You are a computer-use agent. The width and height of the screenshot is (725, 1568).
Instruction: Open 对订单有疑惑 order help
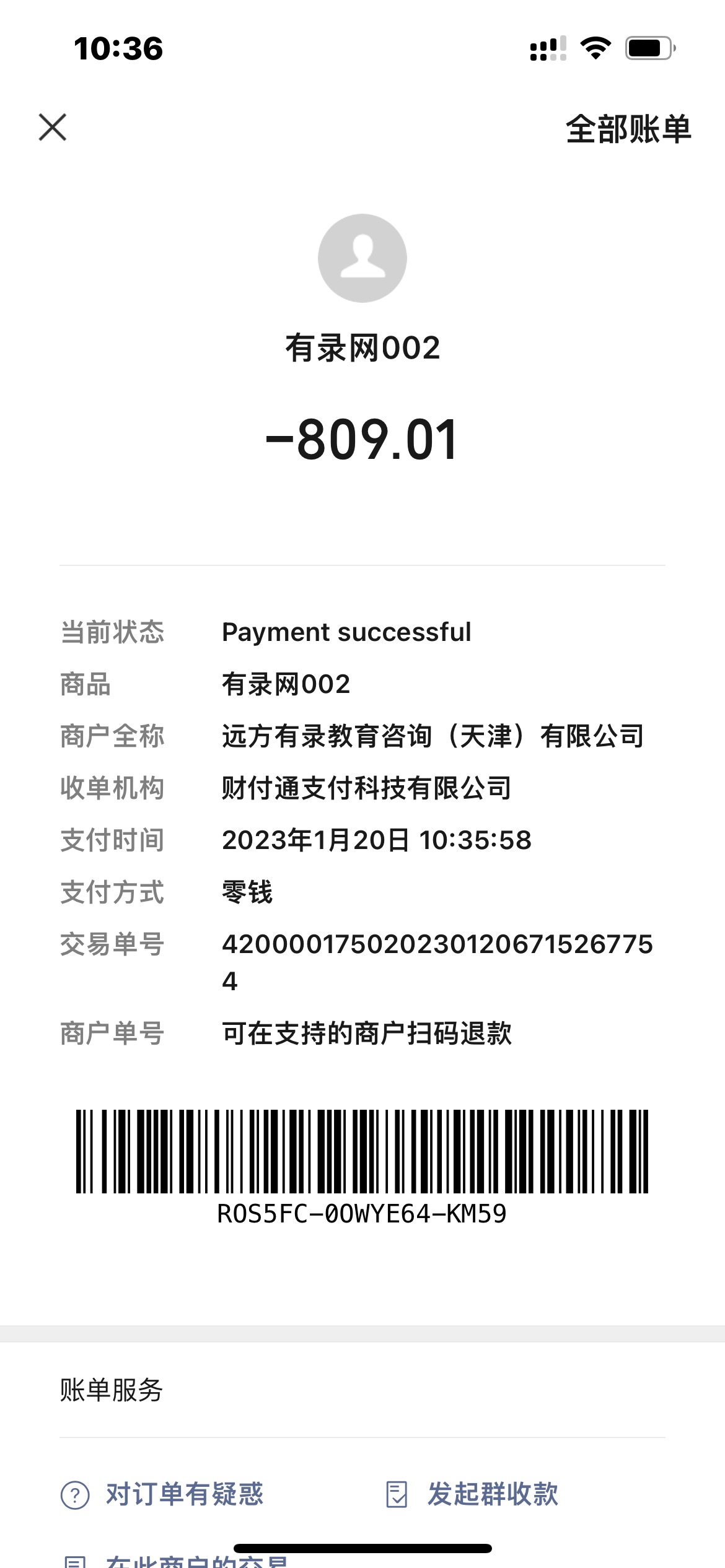pos(162,1494)
